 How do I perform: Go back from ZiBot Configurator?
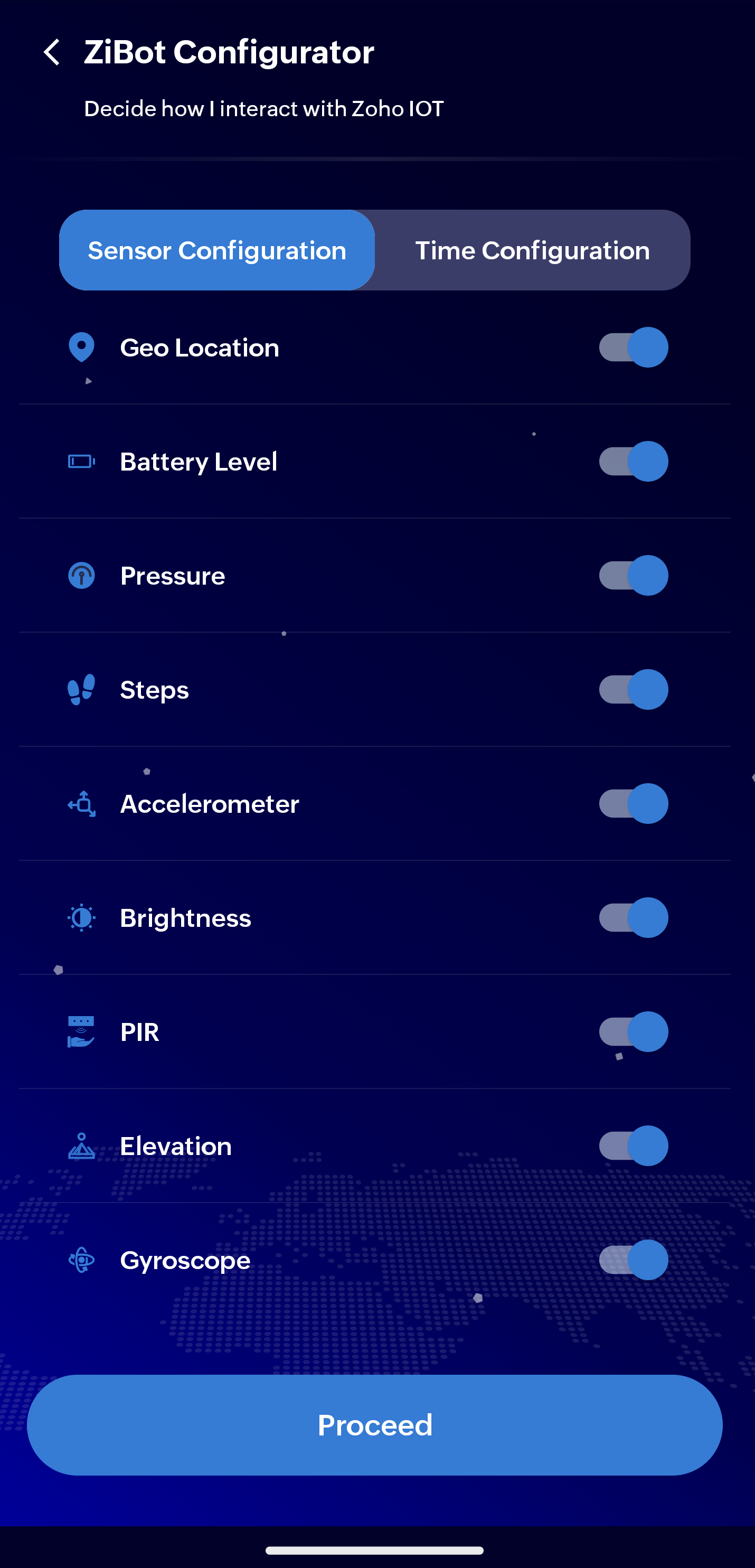pyautogui.click(x=52, y=52)
